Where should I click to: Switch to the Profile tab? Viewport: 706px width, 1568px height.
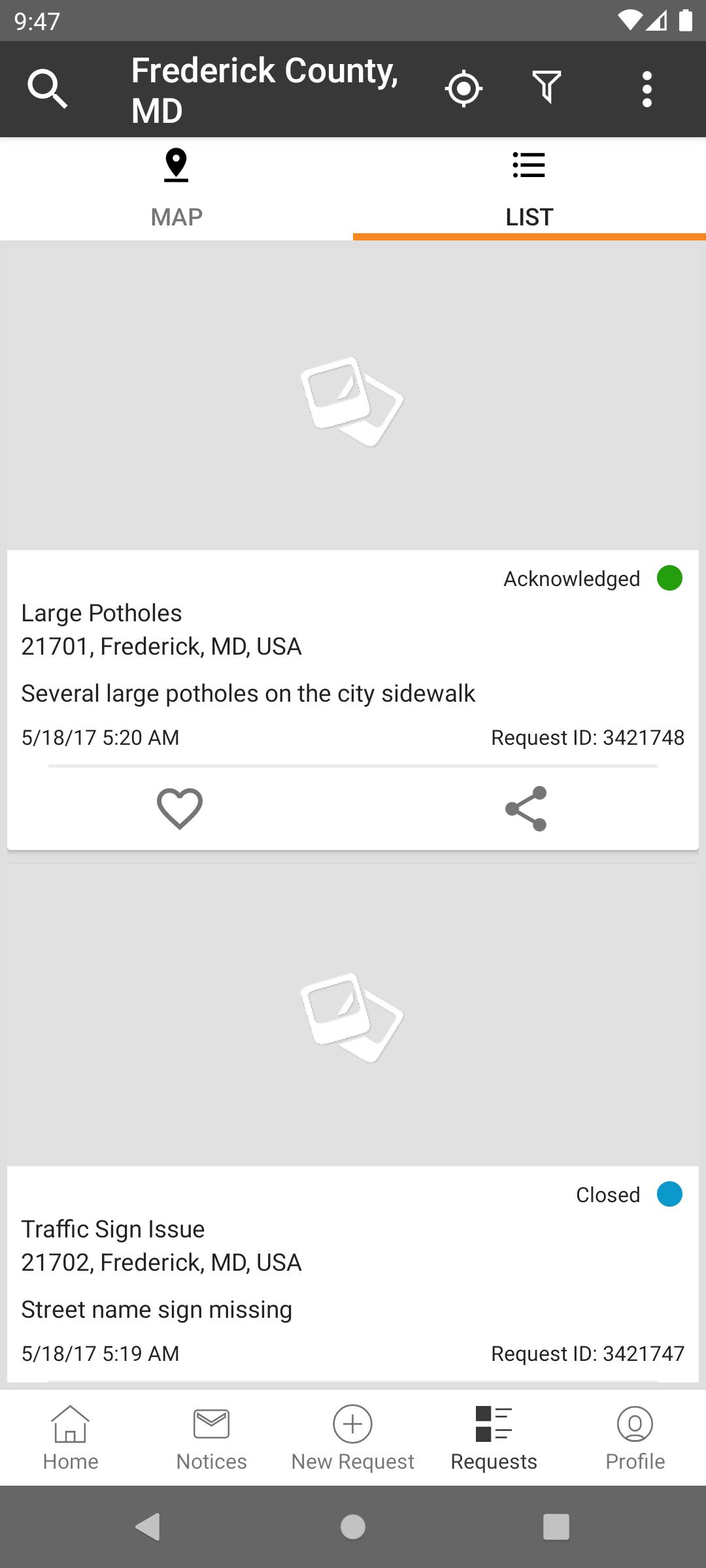coord(635,1437)
